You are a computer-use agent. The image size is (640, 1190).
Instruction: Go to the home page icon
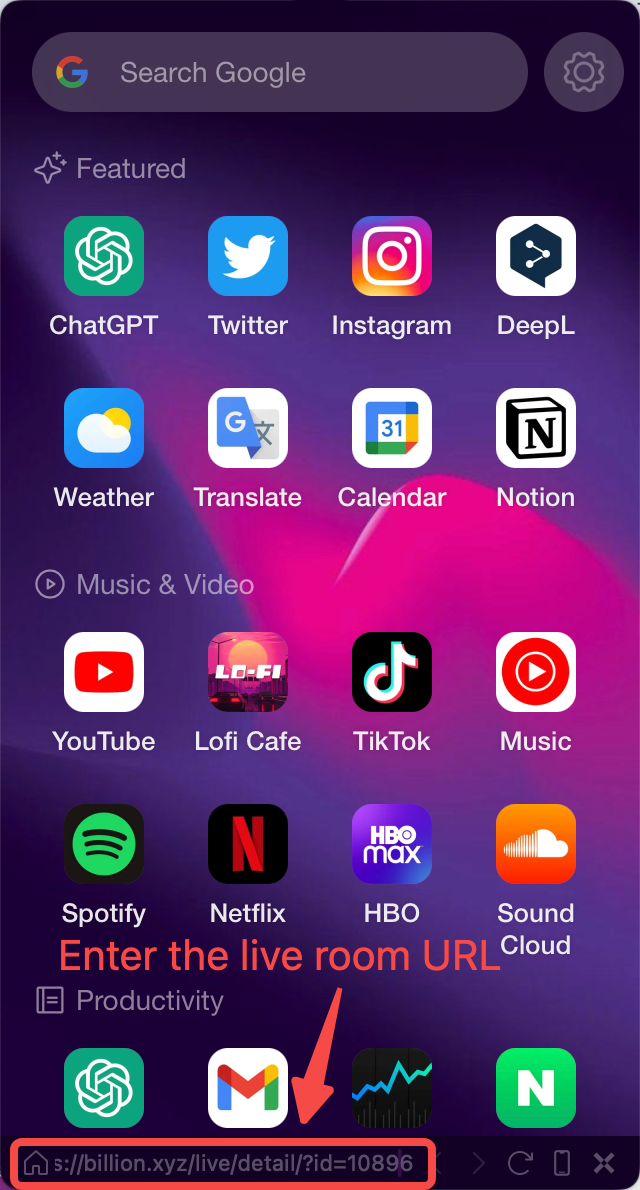click(x=36, y=1163)
